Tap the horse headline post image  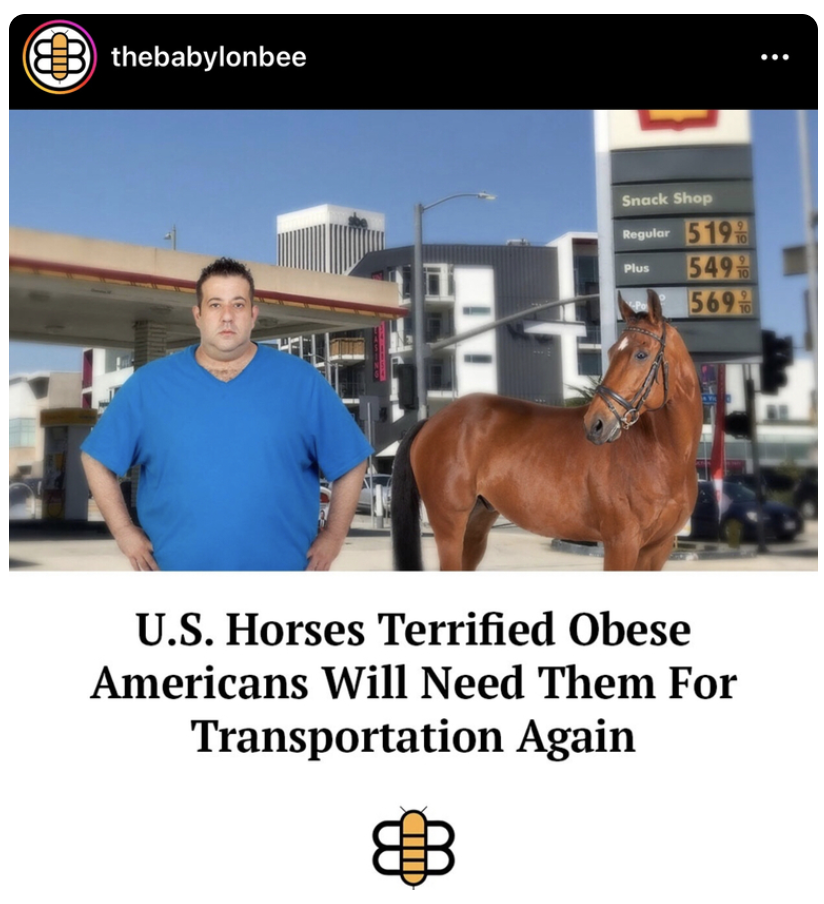(x=412, y=340)
